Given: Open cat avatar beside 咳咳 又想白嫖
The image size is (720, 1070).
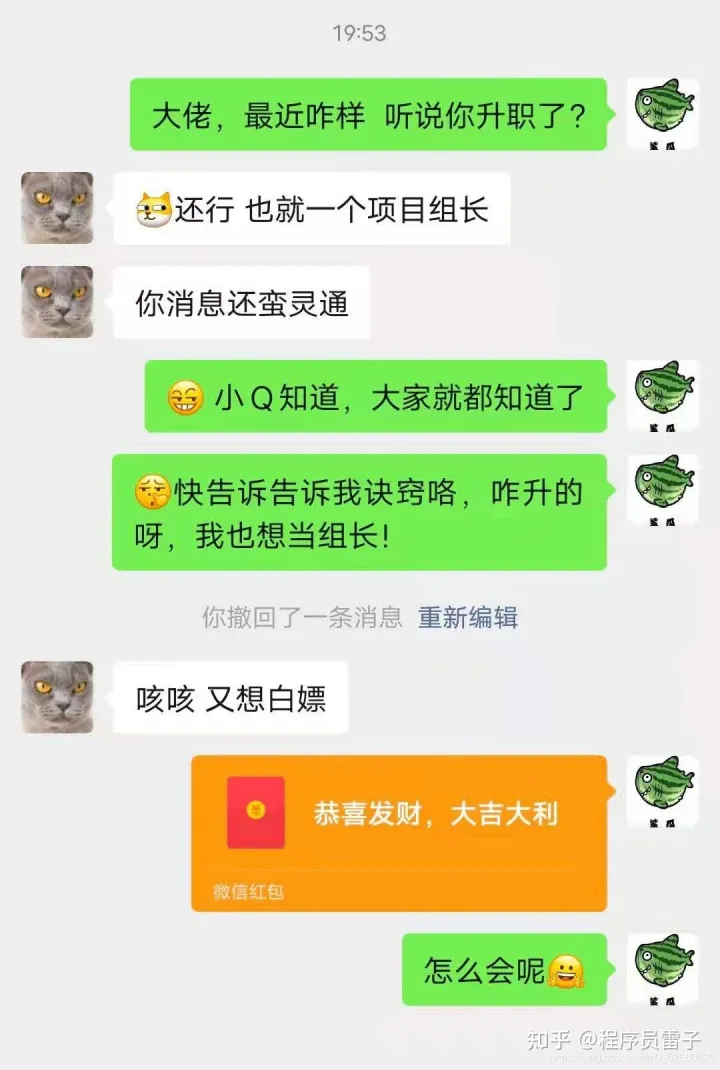Looking at the screenshot, I should (x=57, y=697).
